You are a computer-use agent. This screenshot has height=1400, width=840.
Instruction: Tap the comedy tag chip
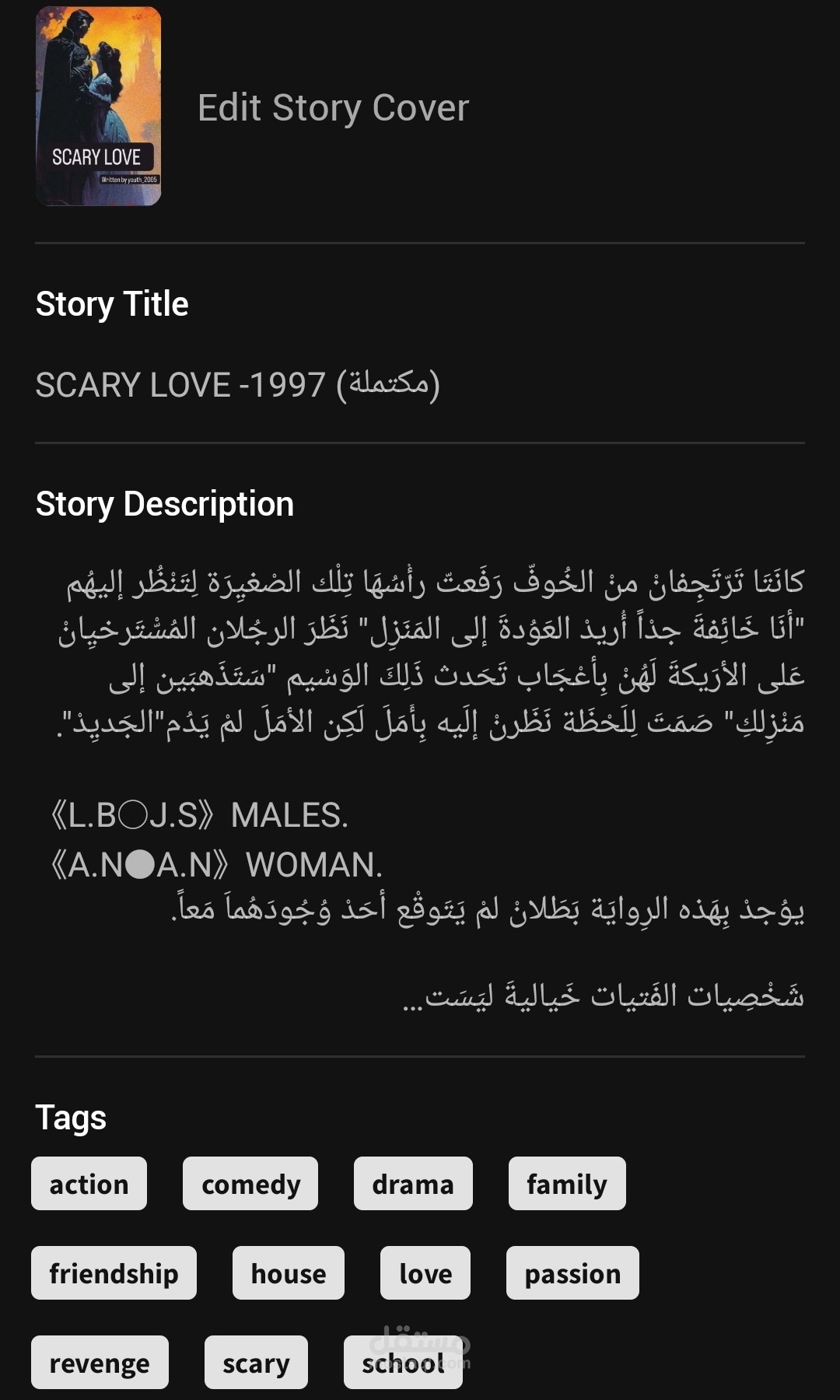tap(250, 1183)
